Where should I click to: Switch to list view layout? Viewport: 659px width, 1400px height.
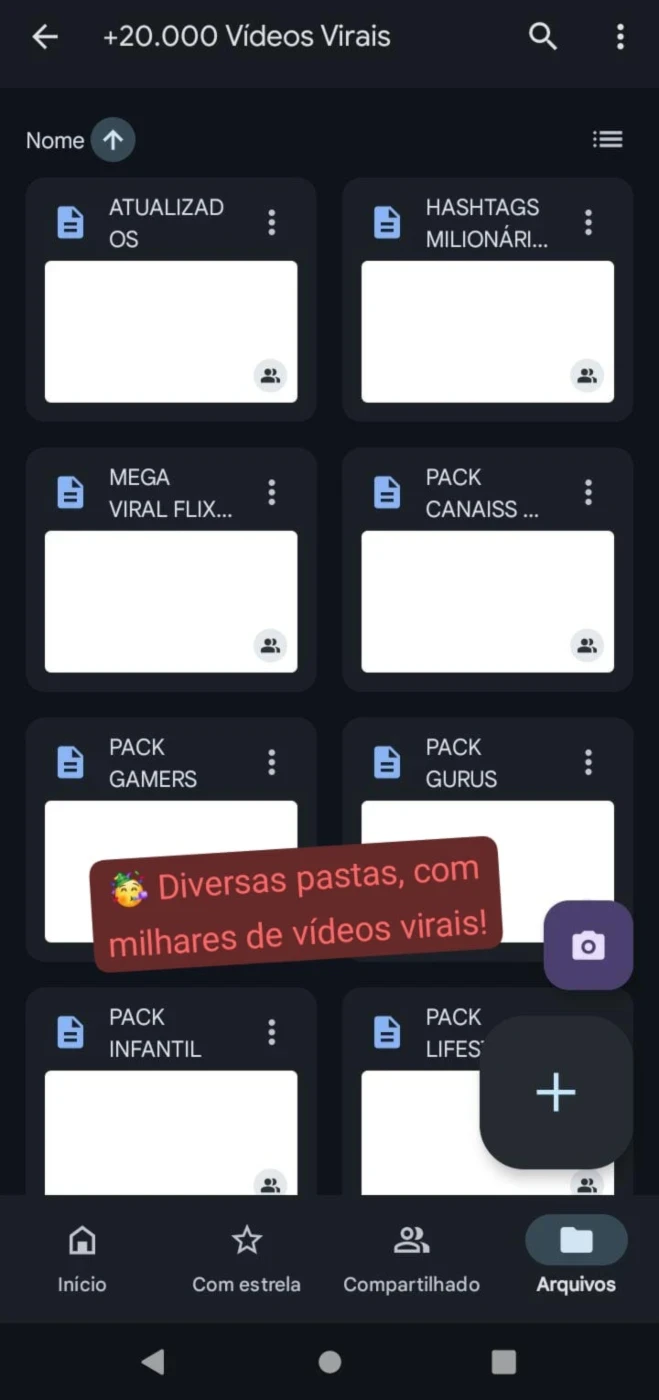(607, 140)
